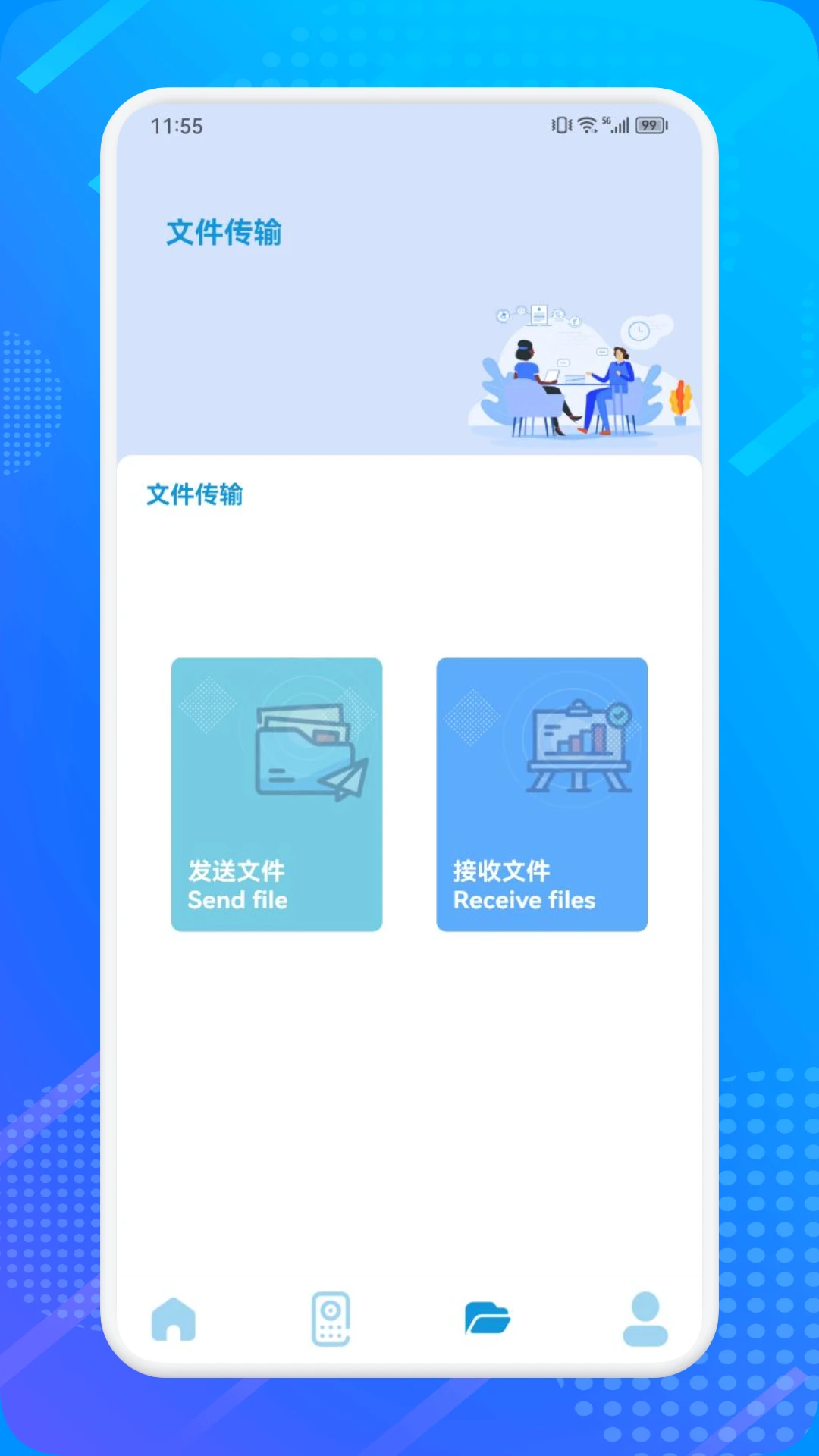
Task: Open the file transfer folder icon
Action: [x=488, y=1319]
